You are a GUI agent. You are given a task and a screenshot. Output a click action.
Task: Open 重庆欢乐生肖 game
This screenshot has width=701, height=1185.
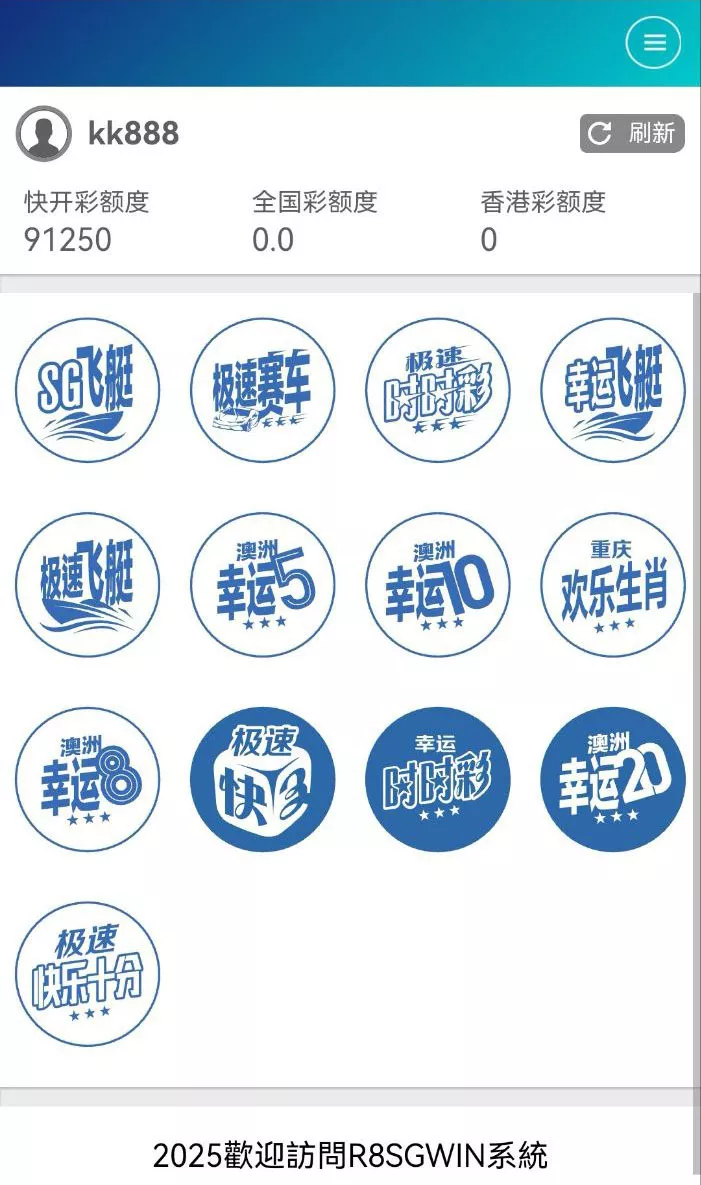613,585
